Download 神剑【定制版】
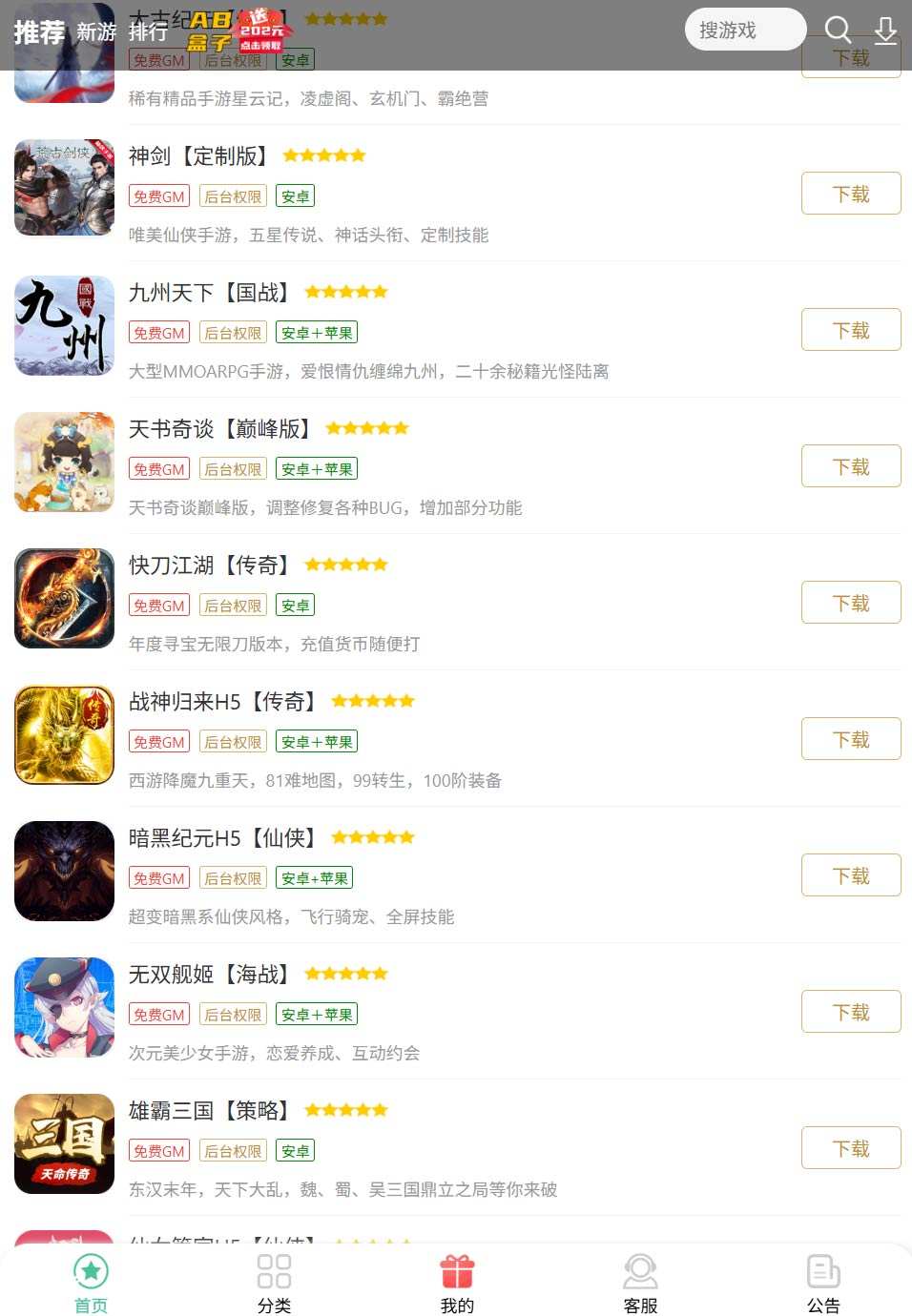 pyautogui.click(x=851, y=194)
